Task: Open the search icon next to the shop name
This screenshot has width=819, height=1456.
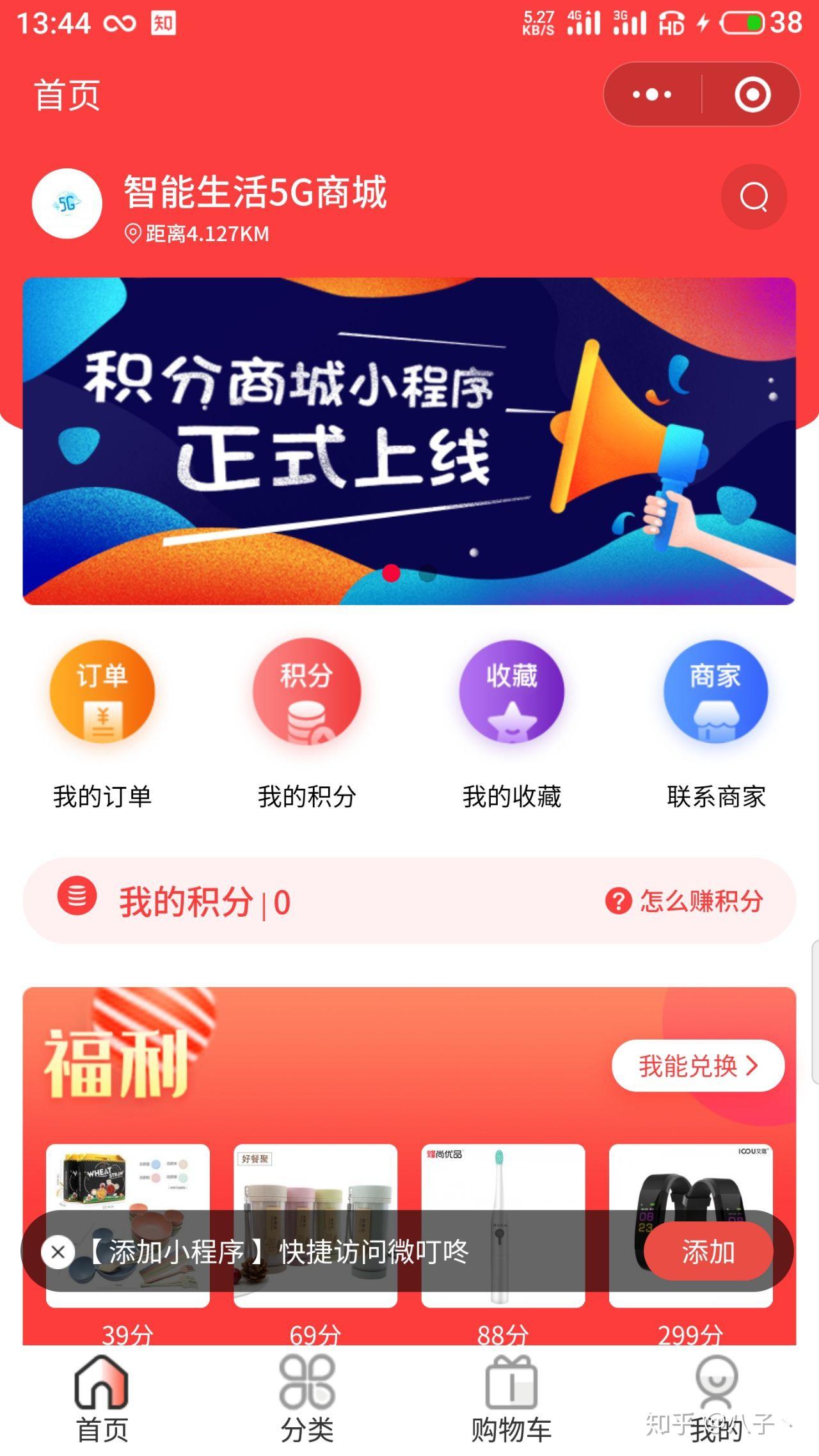Action: click(753, 197)
